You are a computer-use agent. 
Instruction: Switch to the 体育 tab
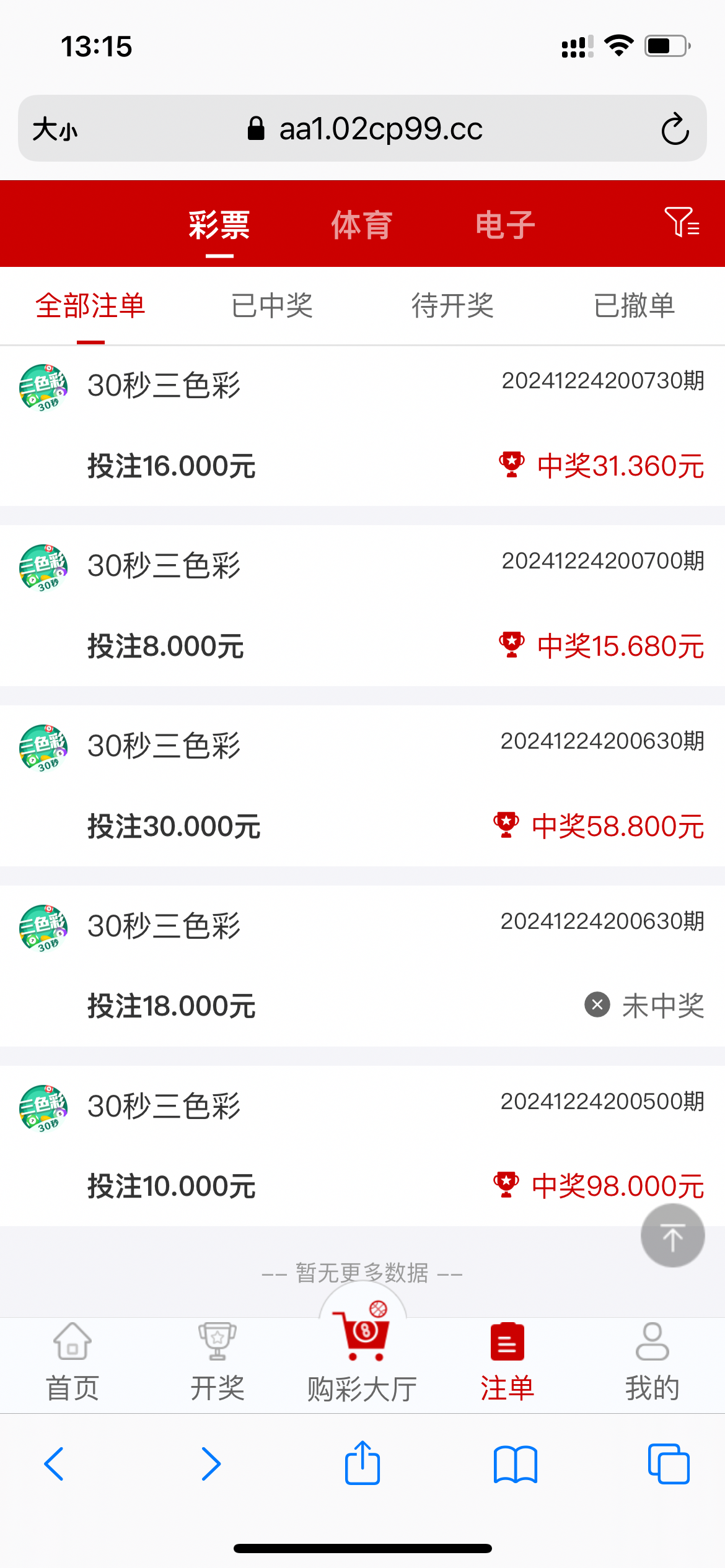click(x=362, y=225)
